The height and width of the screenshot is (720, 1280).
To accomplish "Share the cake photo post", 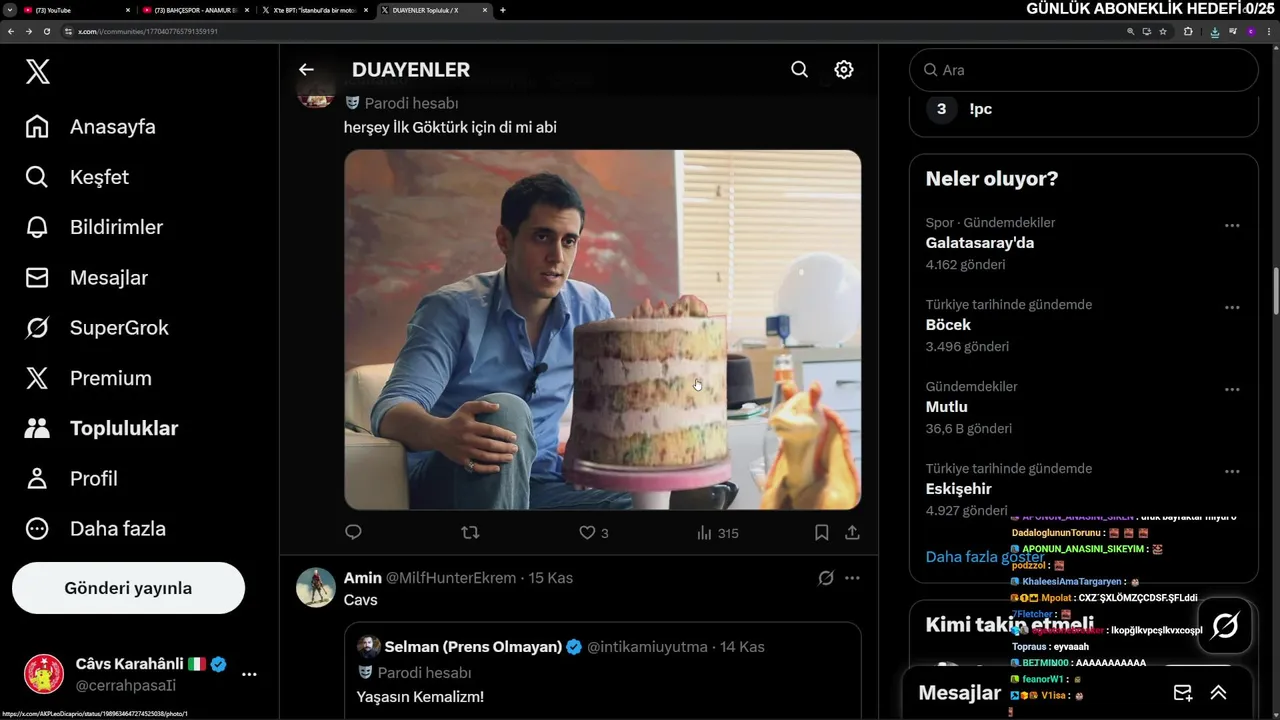I will (852, 533).
